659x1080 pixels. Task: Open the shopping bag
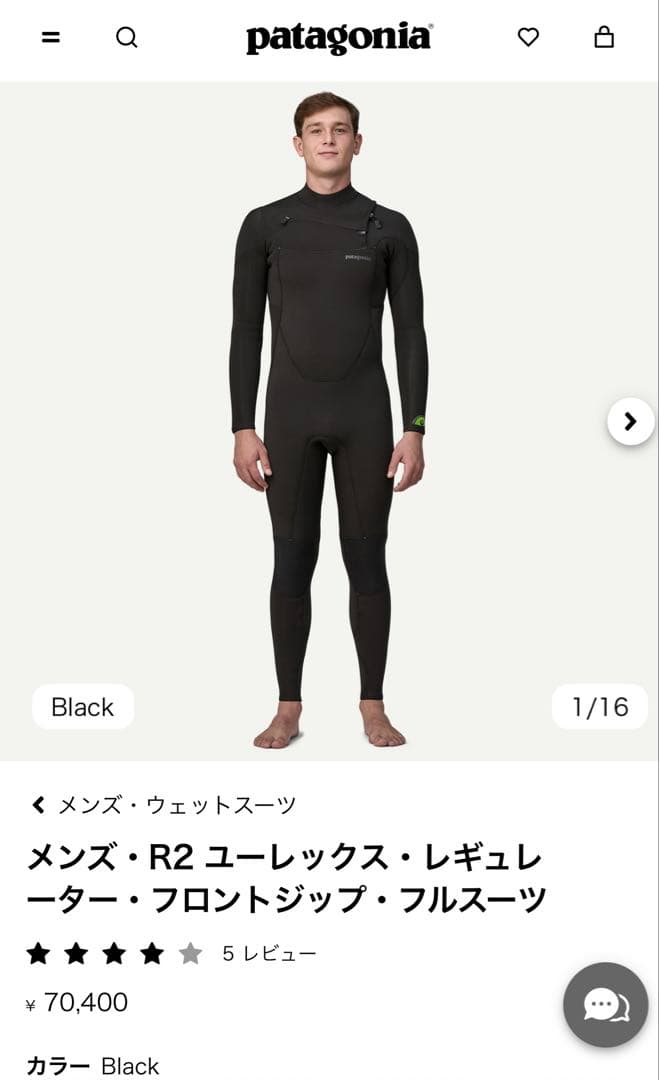tap(604, 38)
